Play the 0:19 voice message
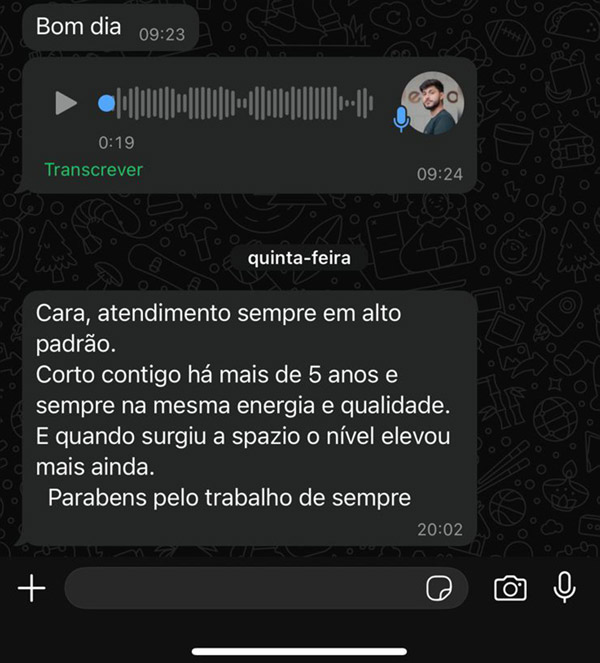The image size is (600, 663). 66,103
